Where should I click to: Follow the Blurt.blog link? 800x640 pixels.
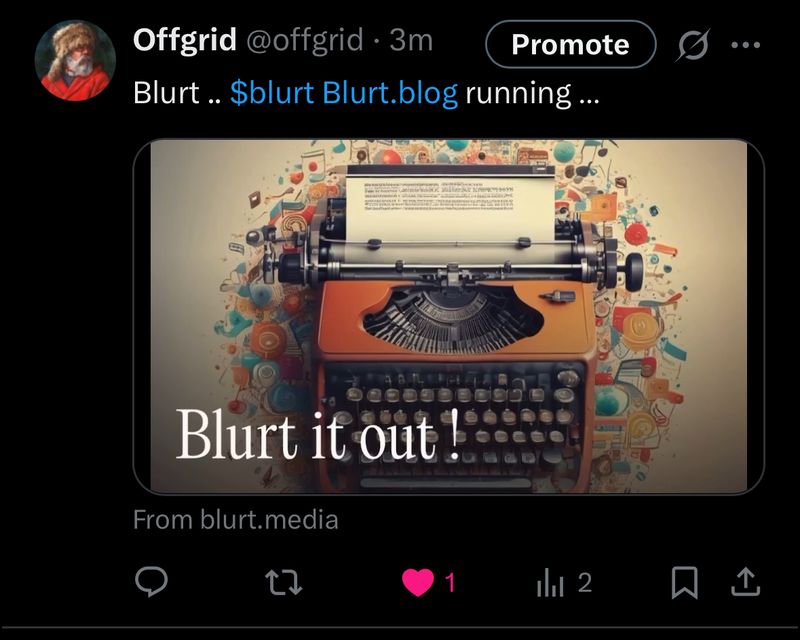tap(391, 94)
